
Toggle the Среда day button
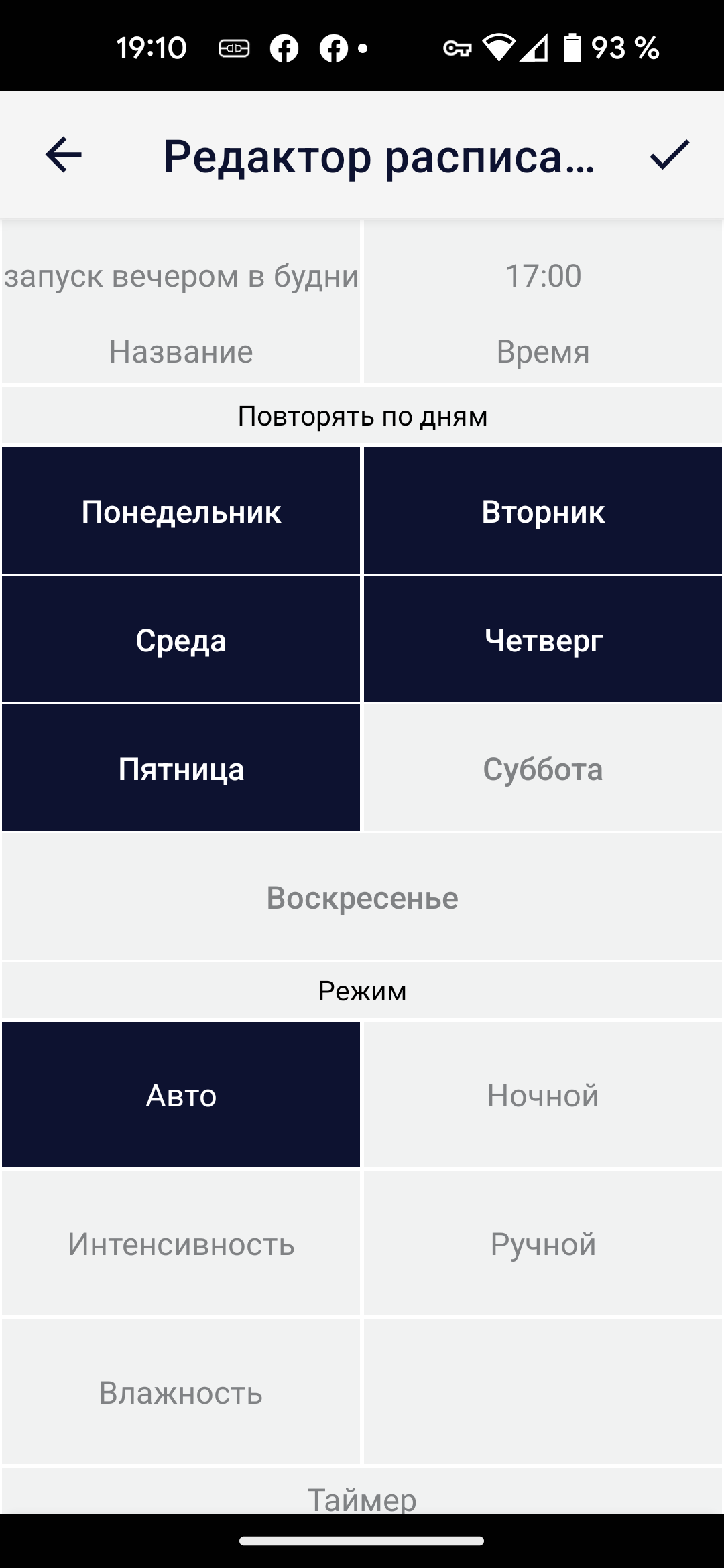point(181,639)
